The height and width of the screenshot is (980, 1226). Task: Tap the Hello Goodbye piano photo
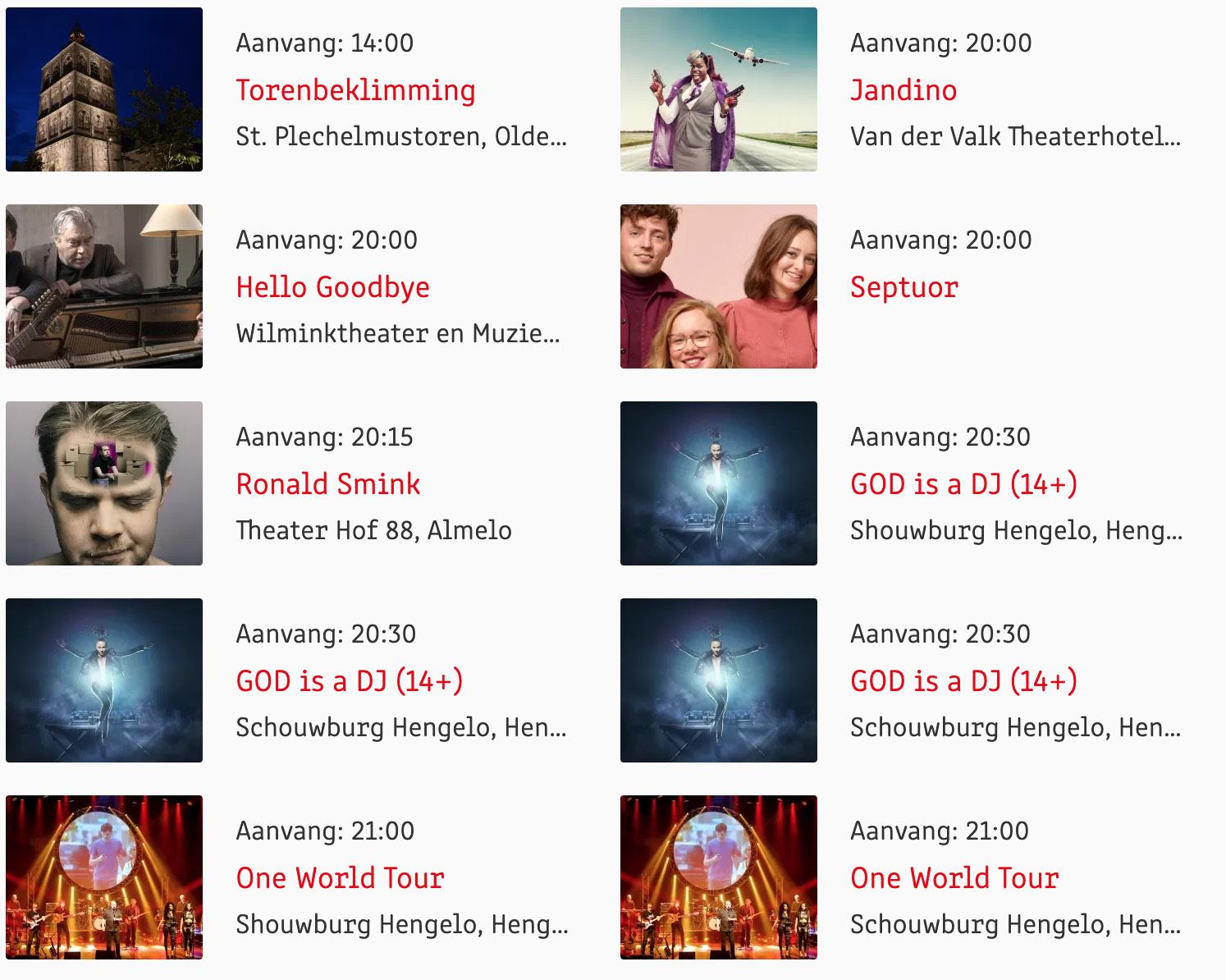pos(104,286)
